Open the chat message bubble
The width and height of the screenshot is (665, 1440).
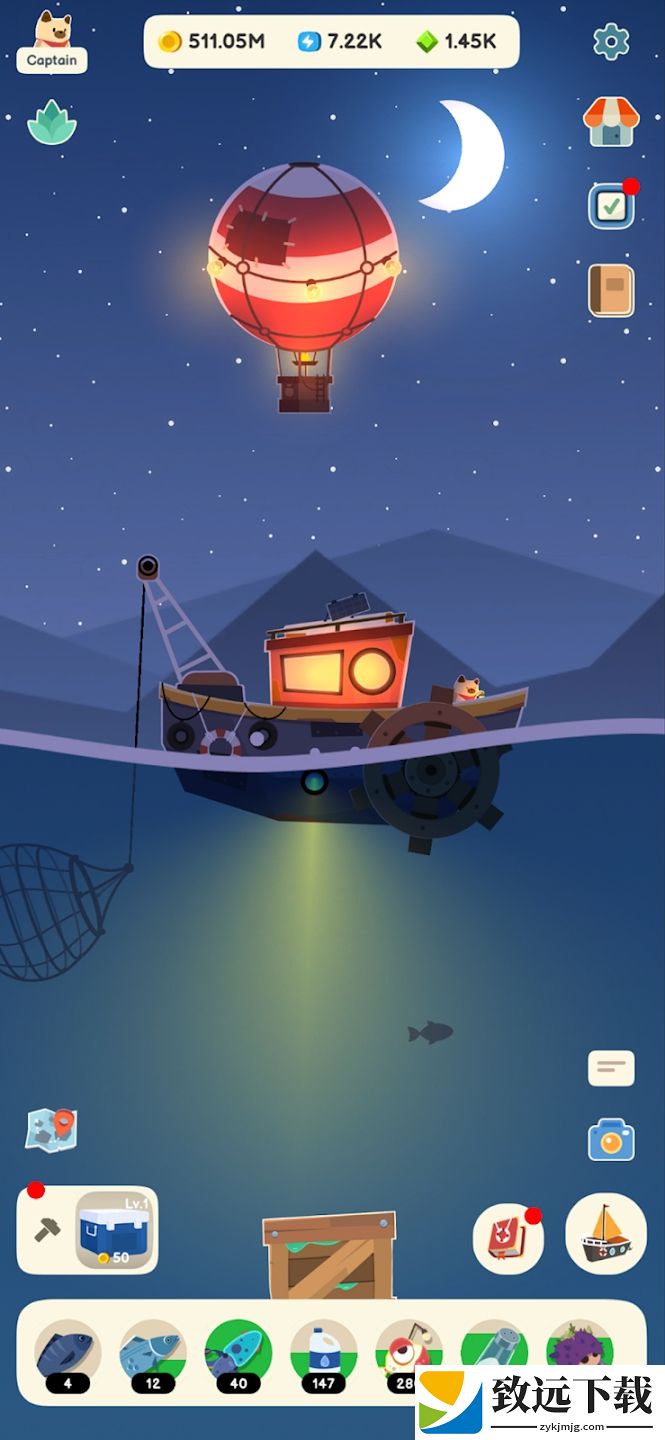[x=610, y=1068]
